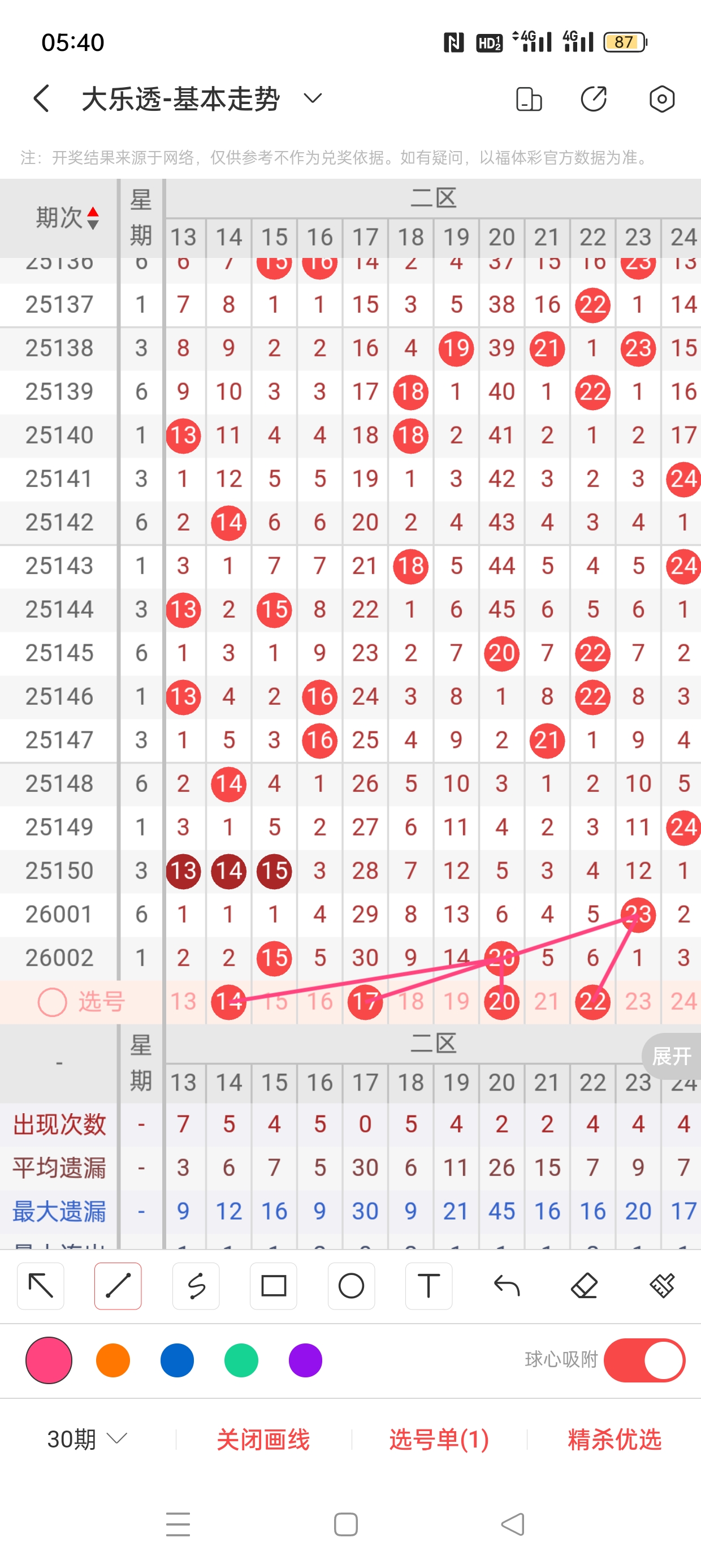Go back using the top-left arrow

[41, 98]
